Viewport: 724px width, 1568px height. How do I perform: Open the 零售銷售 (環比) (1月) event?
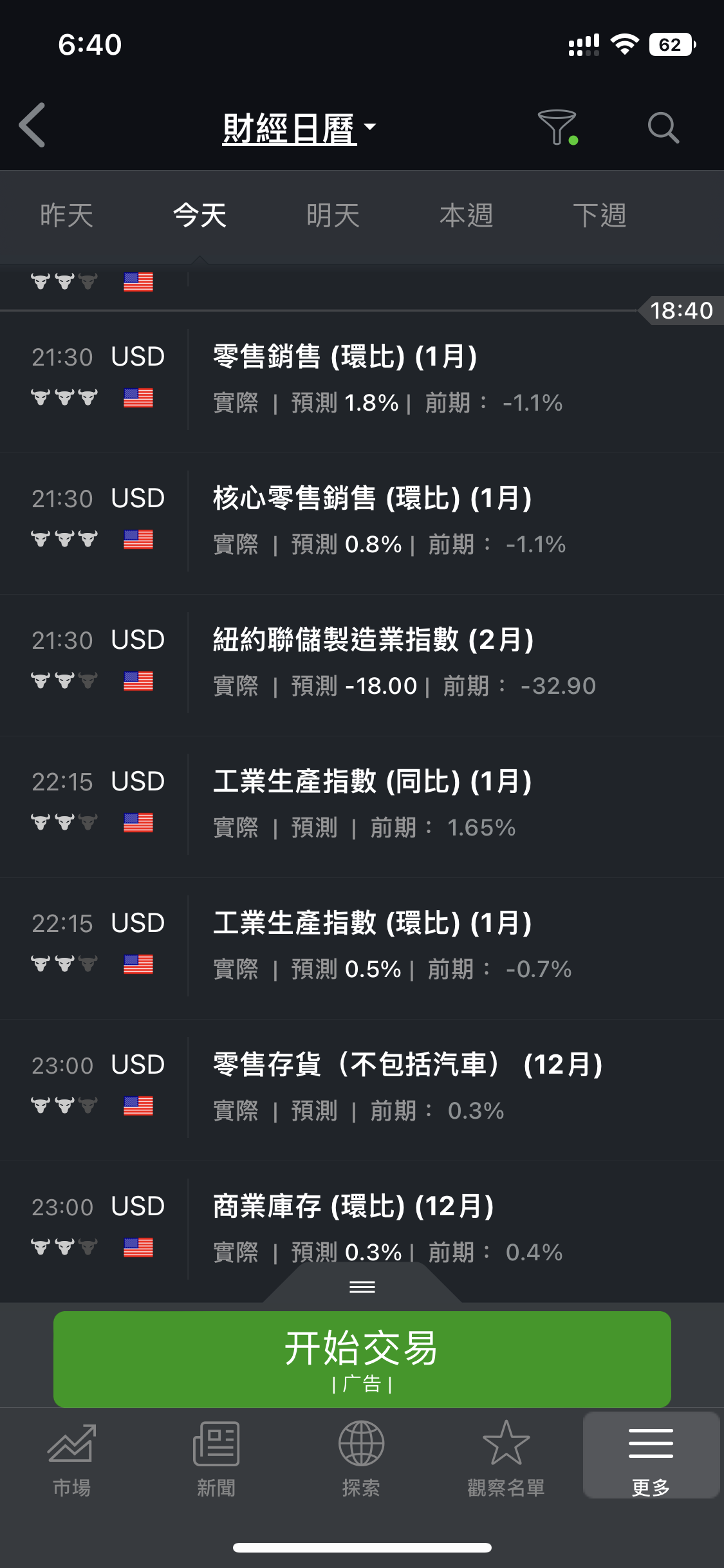362,382
